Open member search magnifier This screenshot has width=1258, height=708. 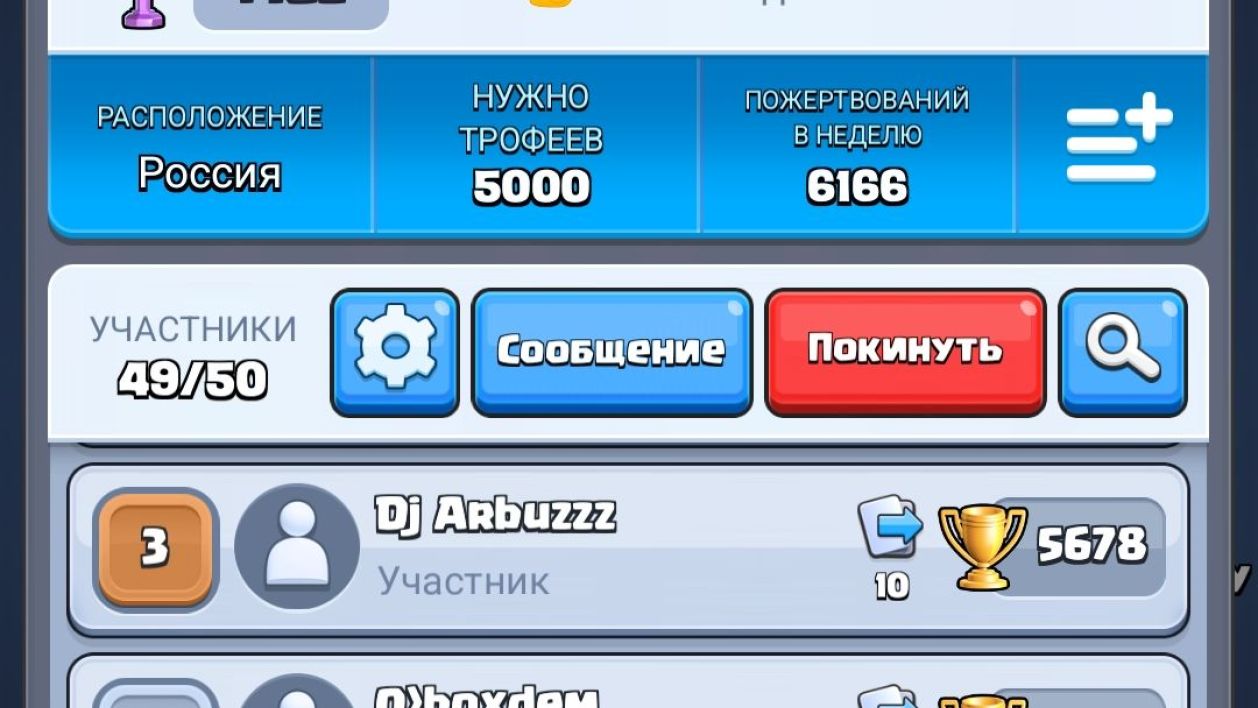(1122, 351)
